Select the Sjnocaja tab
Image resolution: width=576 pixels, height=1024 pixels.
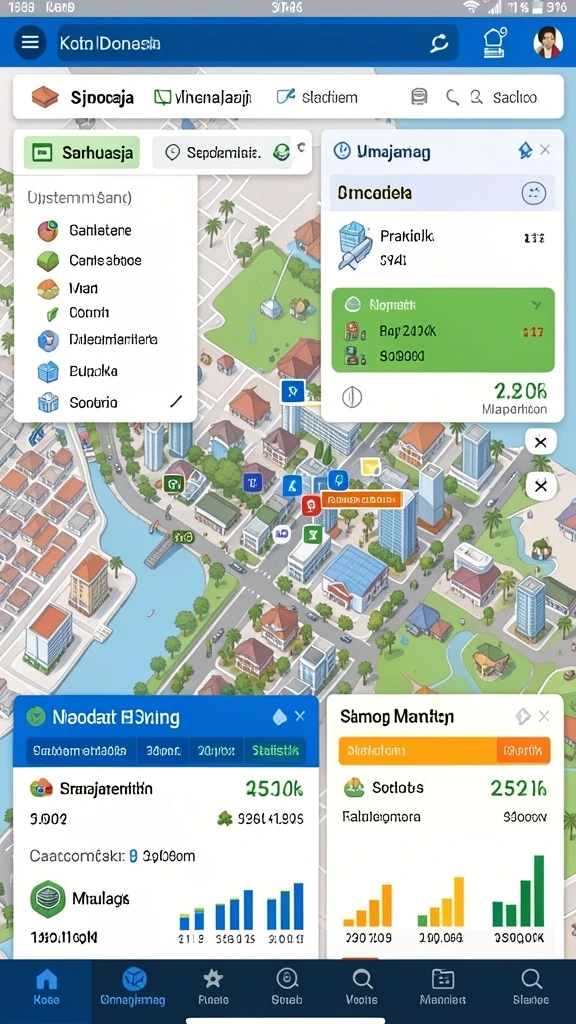[x=83, y=97]
